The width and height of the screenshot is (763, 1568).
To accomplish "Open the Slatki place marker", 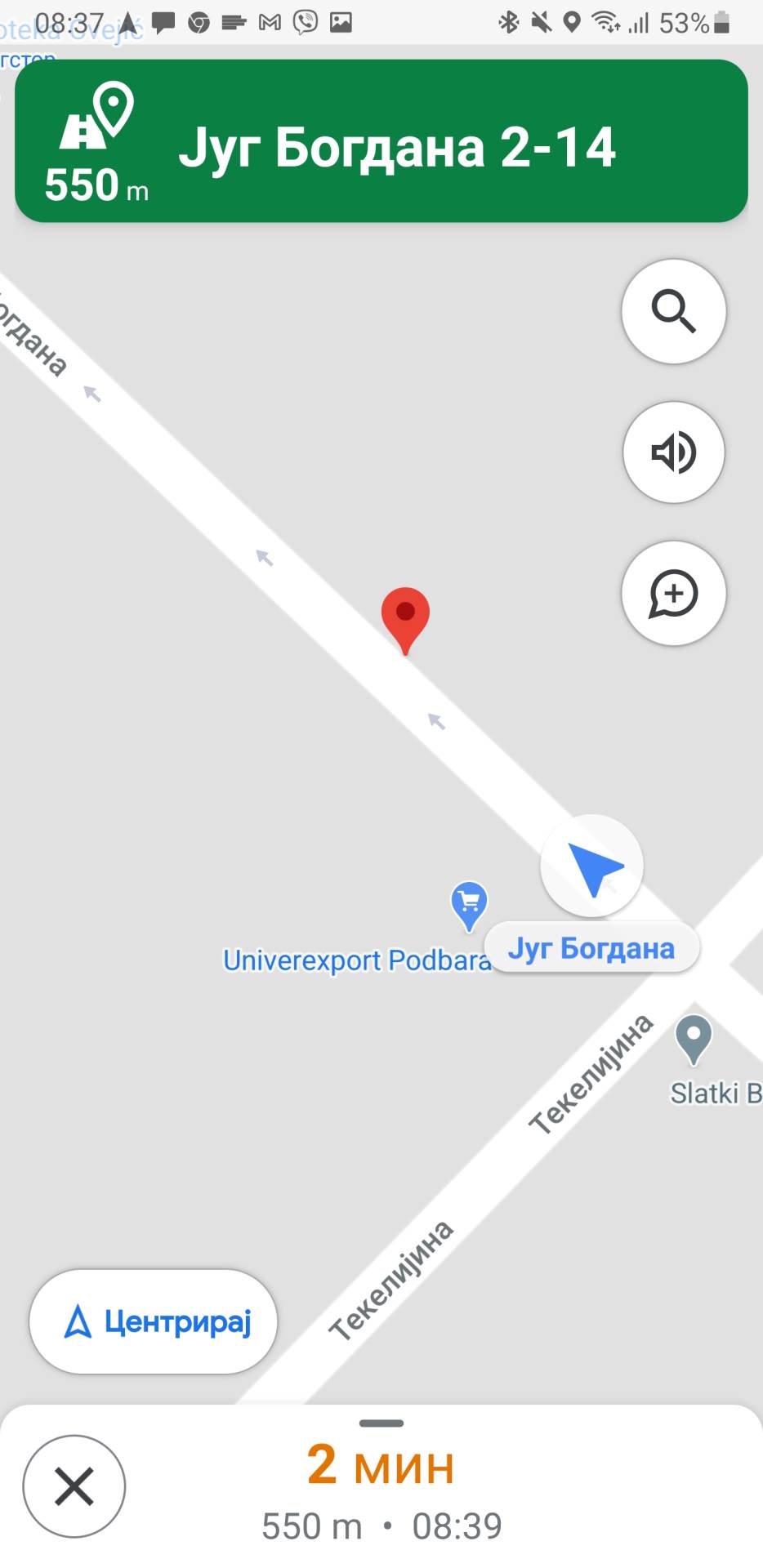I will (693, 1038).
